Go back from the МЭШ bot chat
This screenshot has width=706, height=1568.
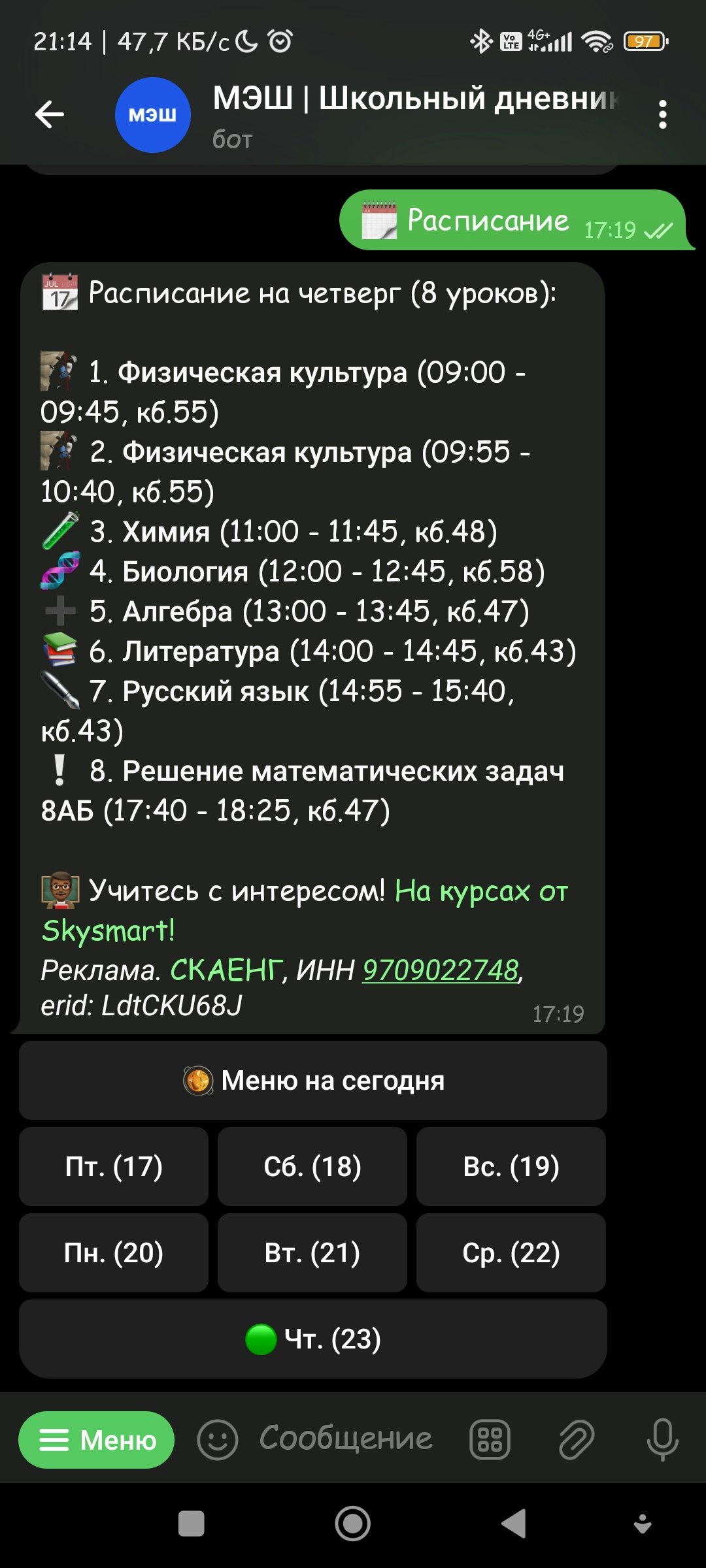(50, 114)
